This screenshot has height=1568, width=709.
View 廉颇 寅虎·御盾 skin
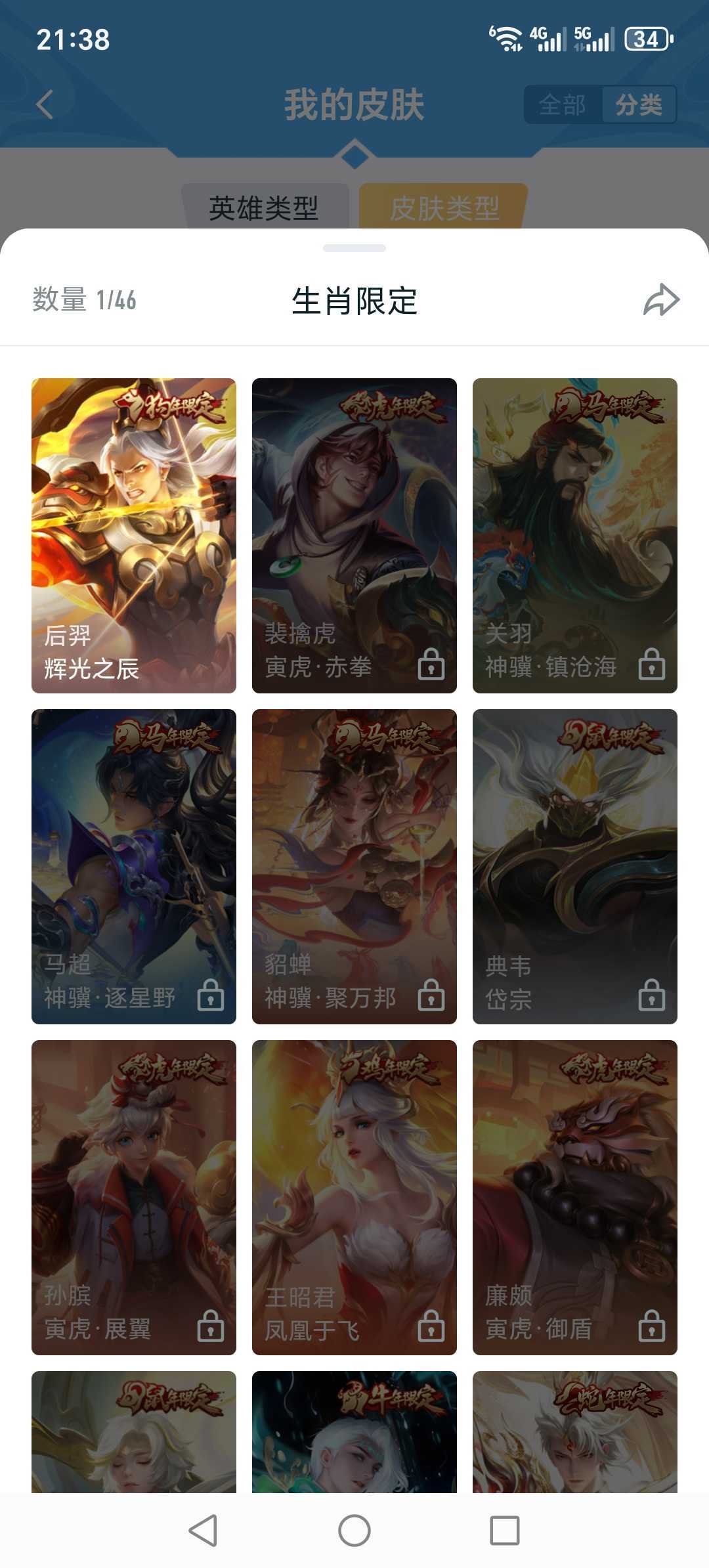(x=574, y=1197)
